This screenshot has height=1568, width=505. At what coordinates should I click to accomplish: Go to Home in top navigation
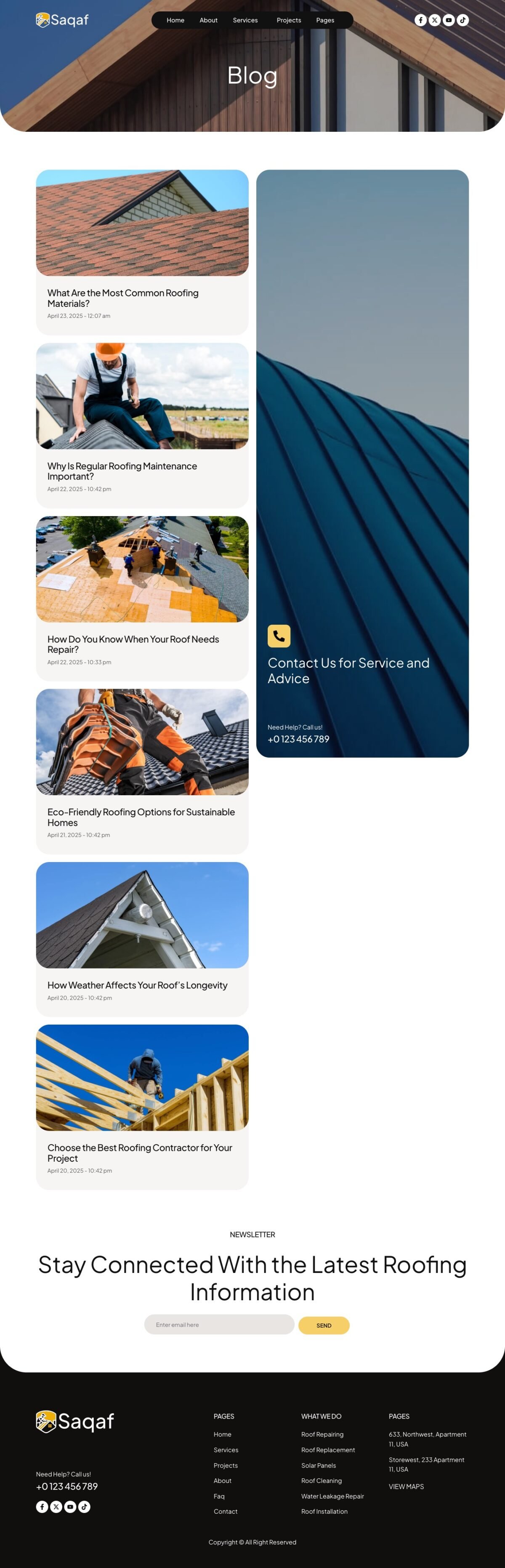click(x=175, y=20)
